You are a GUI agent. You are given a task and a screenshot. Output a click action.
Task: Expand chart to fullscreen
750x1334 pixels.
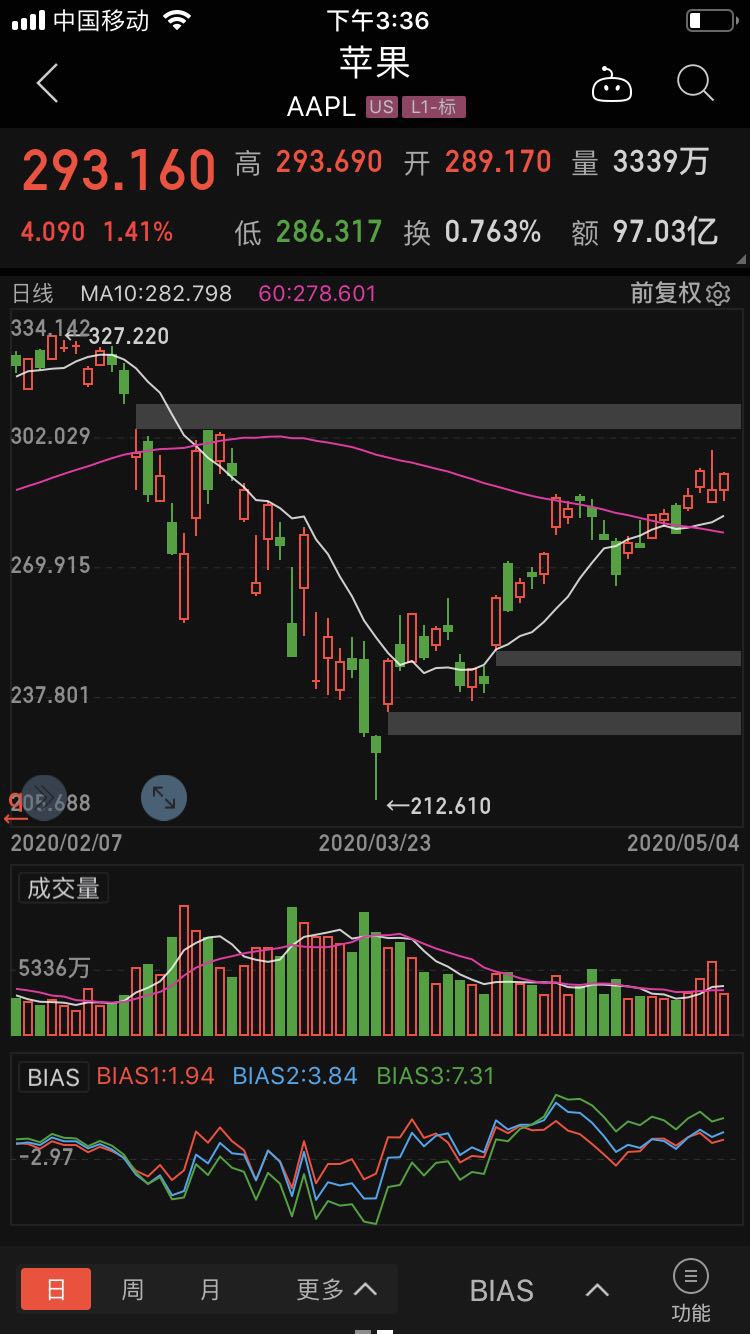pos(163,798)
